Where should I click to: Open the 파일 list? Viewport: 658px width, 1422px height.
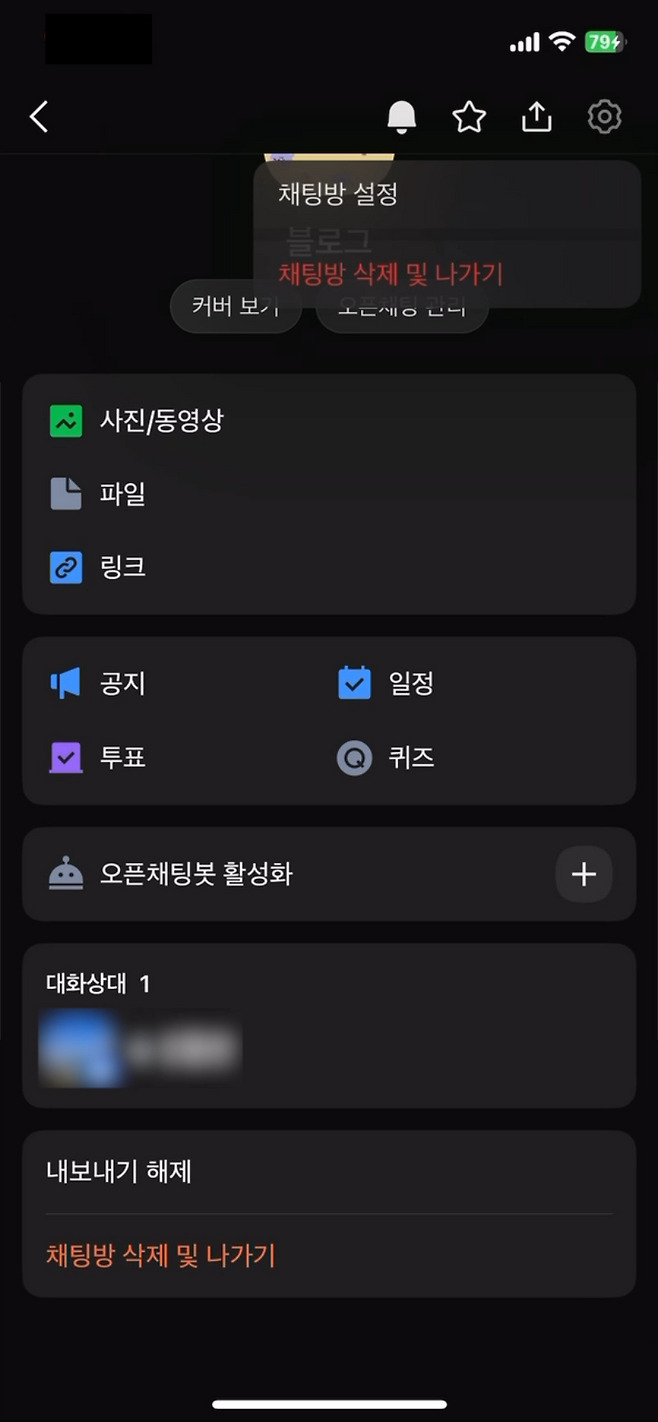coord(122,494)
